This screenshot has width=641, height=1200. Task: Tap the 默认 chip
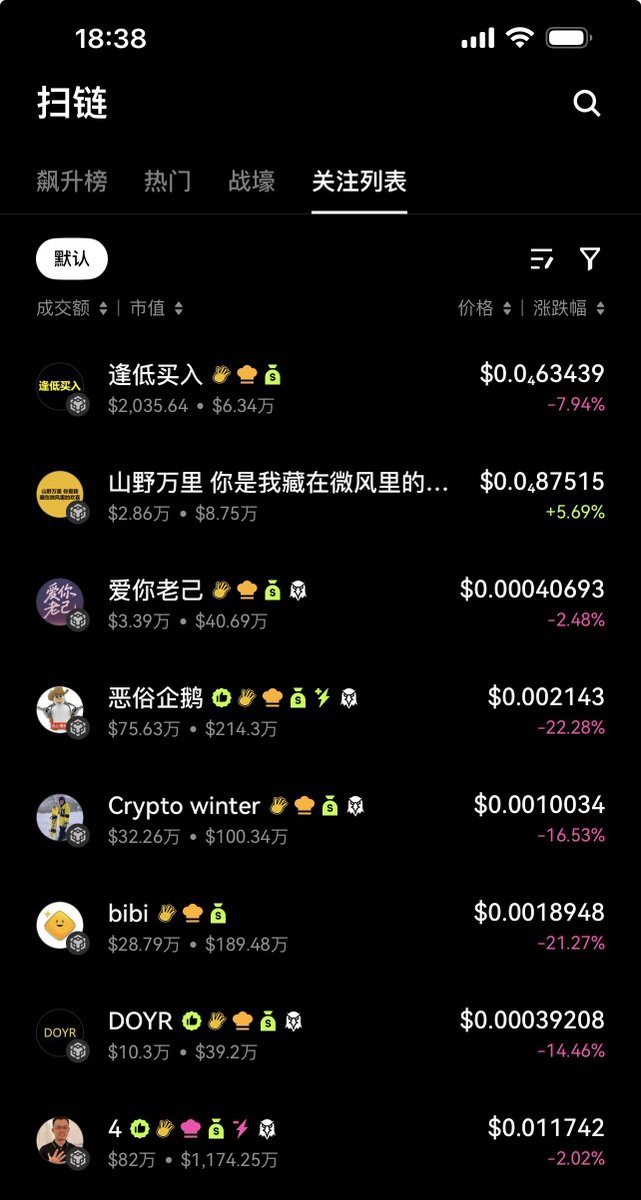pyautogui.click(x=72, y=259)
